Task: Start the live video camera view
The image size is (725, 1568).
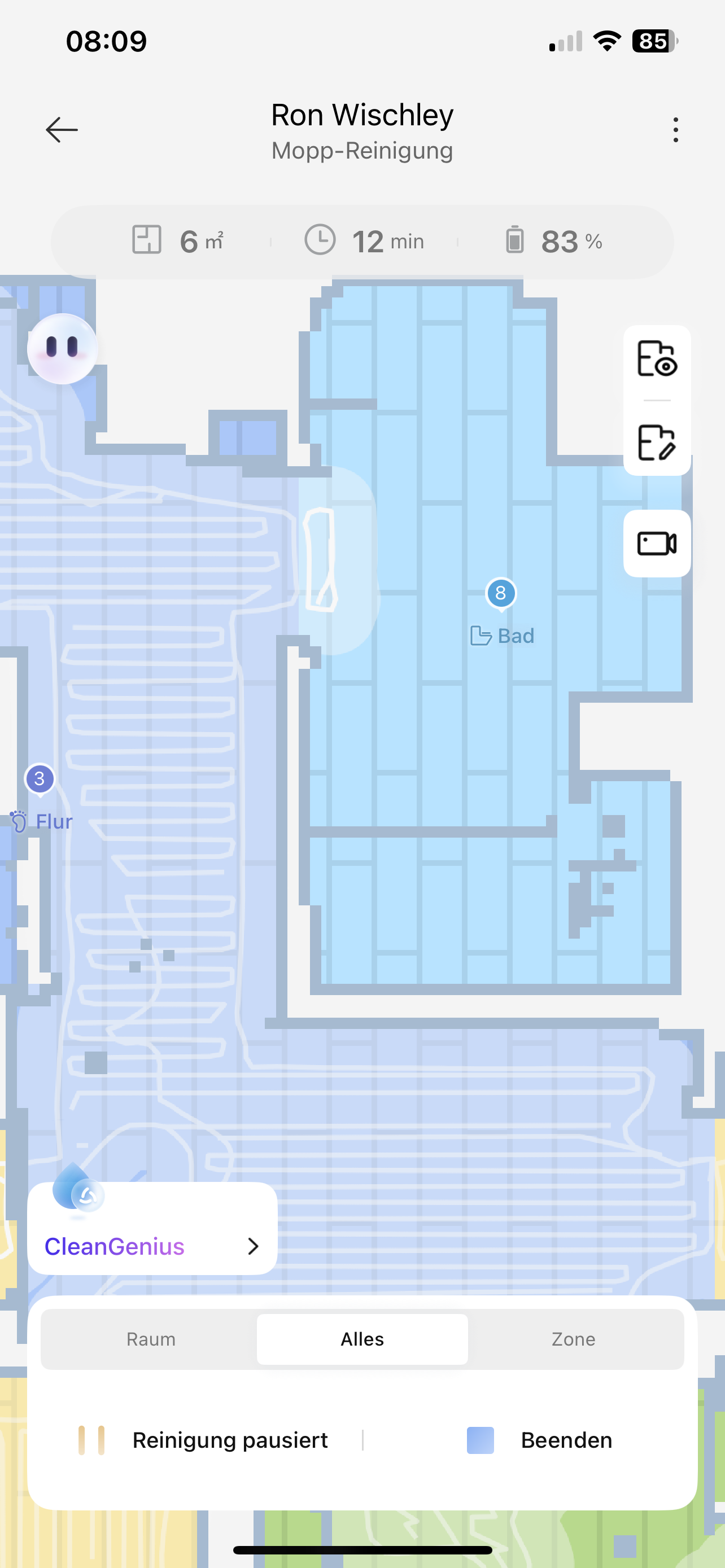Action: pos(656,543)
